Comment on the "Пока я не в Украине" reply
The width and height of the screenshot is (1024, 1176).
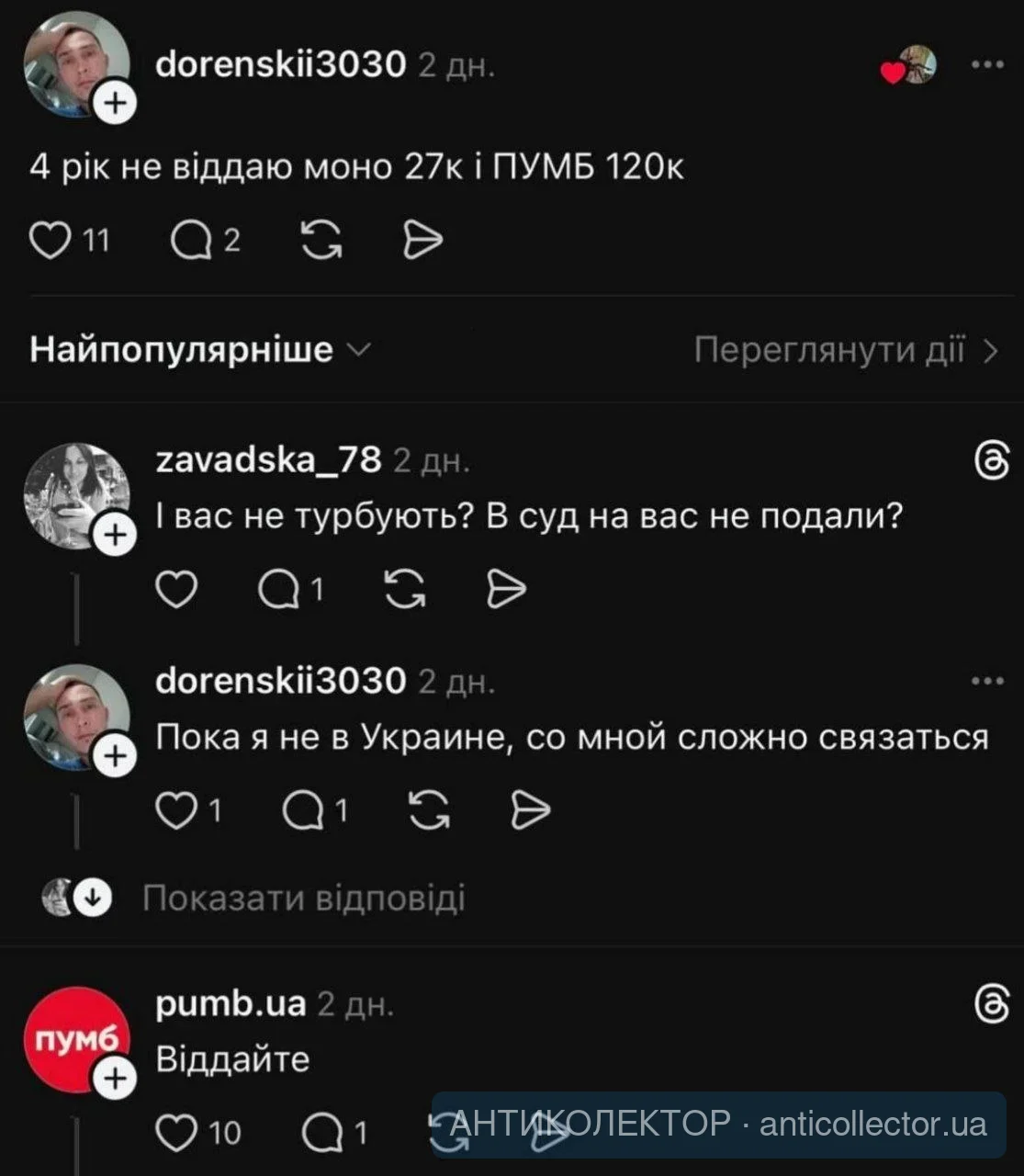(304, 810)
